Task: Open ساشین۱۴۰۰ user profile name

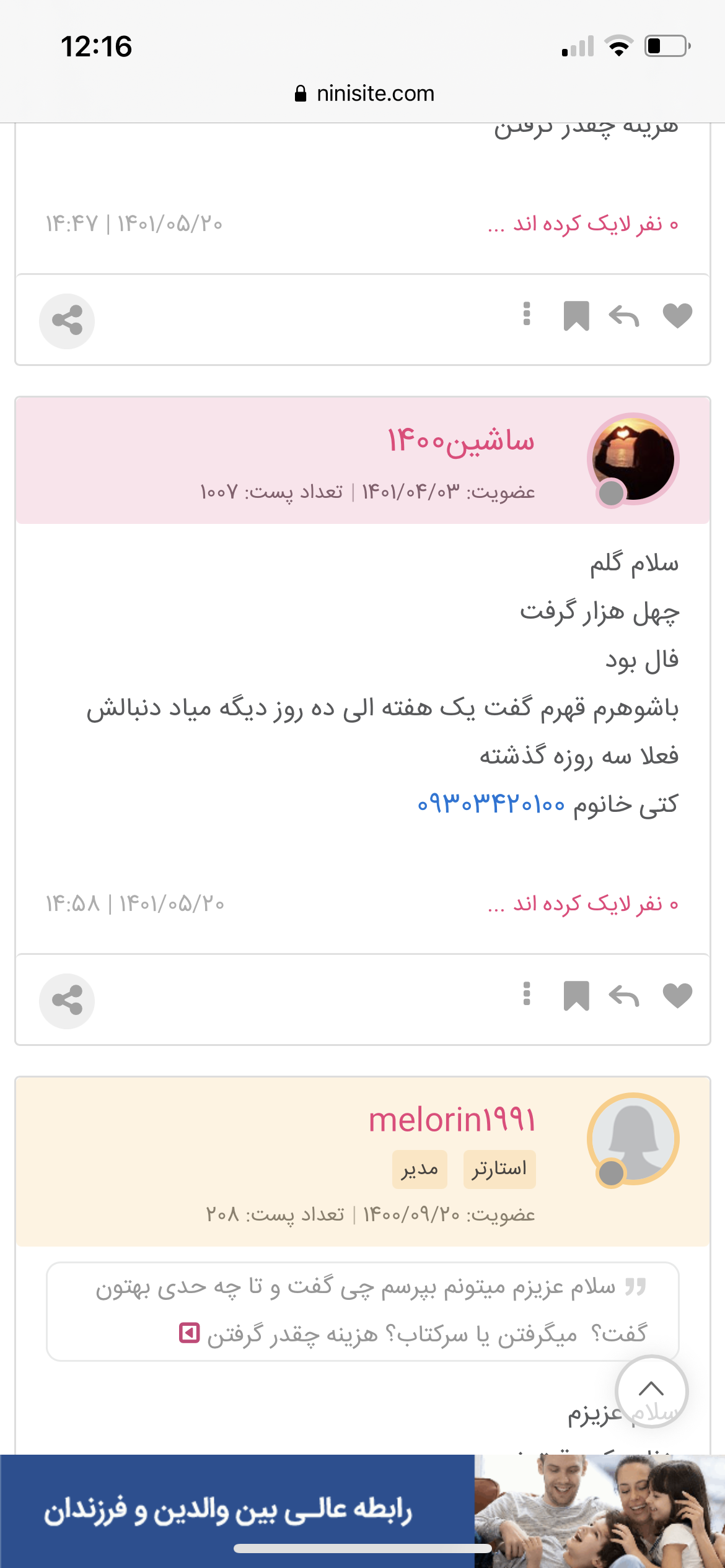Action: click(x=461, y=441)
